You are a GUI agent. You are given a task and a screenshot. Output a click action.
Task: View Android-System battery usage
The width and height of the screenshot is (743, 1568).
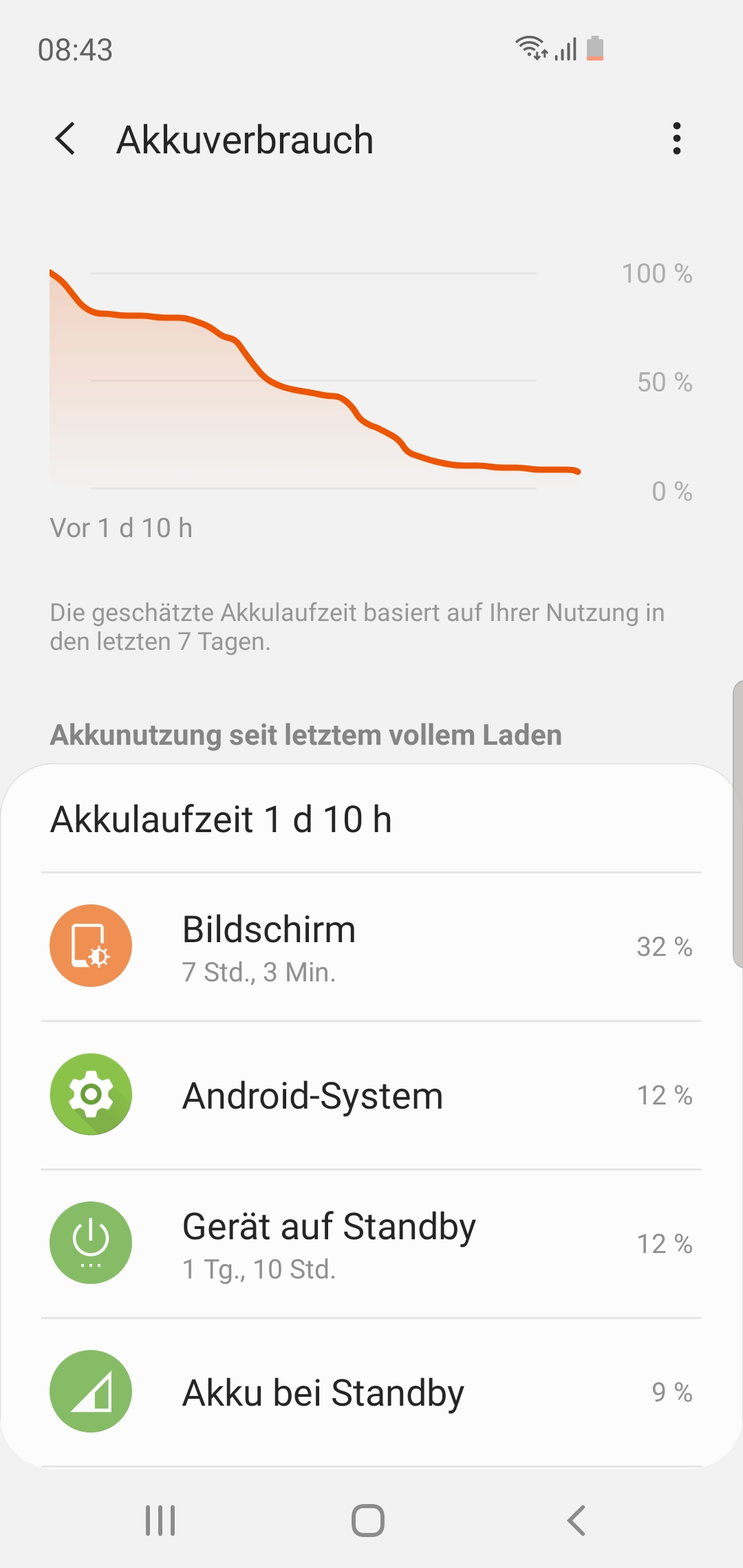pyautogui.click(x=371, y=1096)
